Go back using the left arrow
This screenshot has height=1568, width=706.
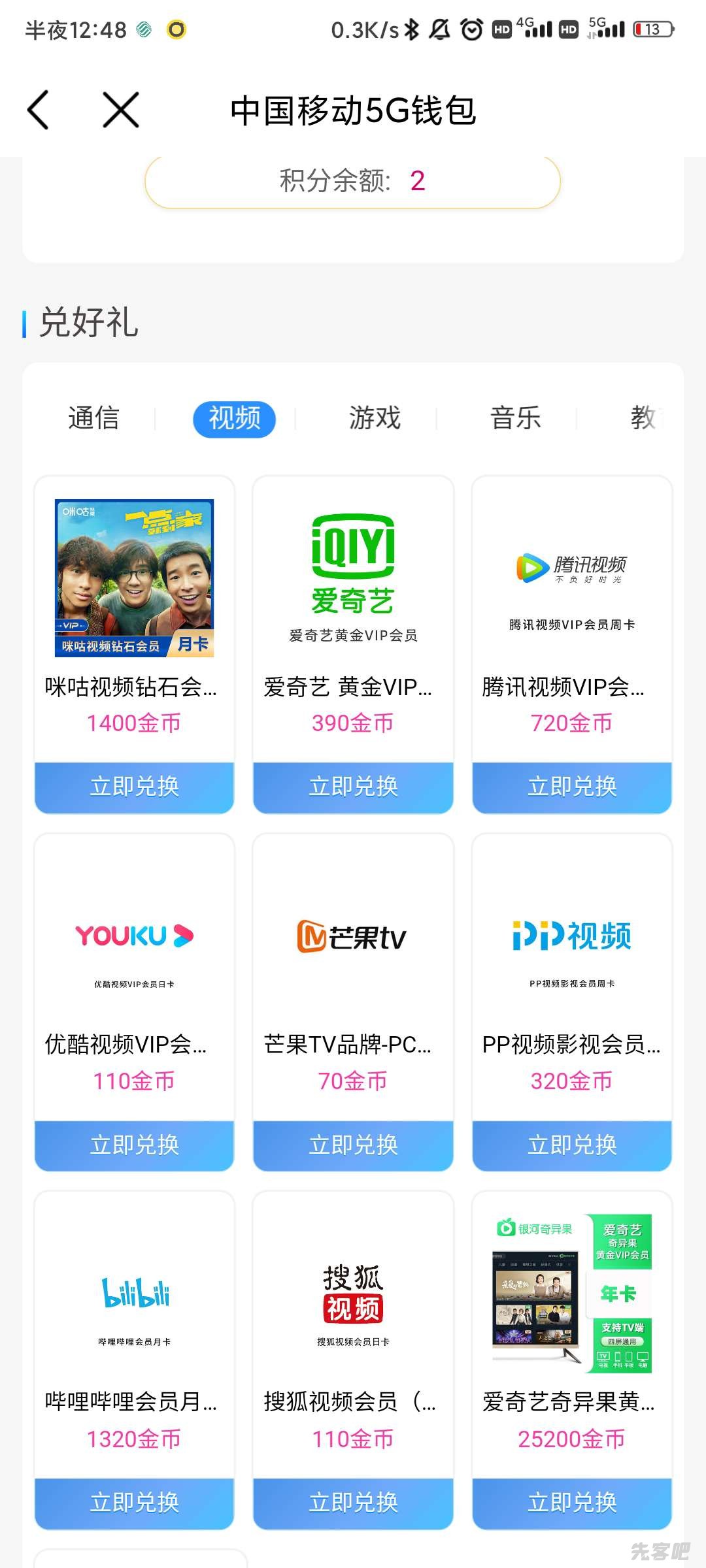pos(39,110)
